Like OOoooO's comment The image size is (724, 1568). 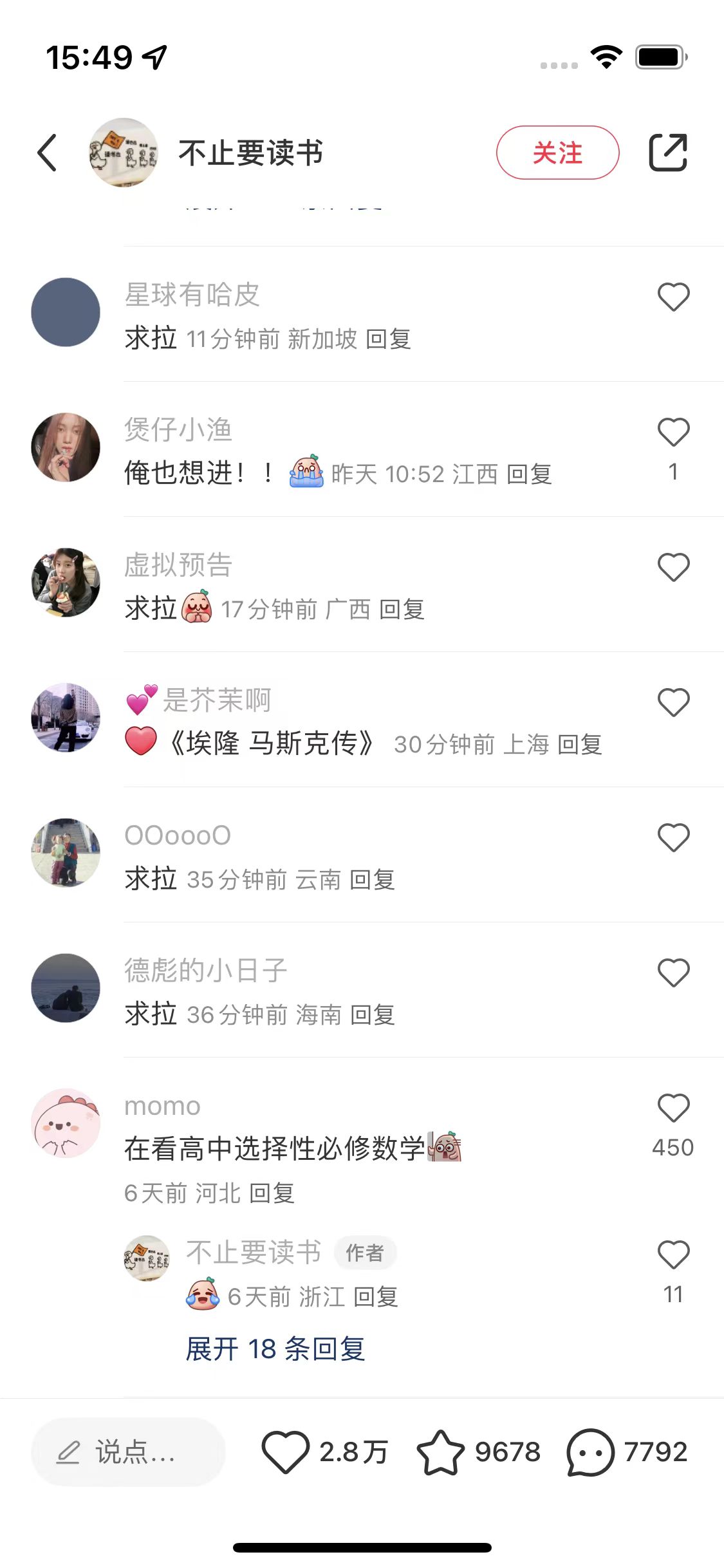pyautogui.click(x=673, y=838)
